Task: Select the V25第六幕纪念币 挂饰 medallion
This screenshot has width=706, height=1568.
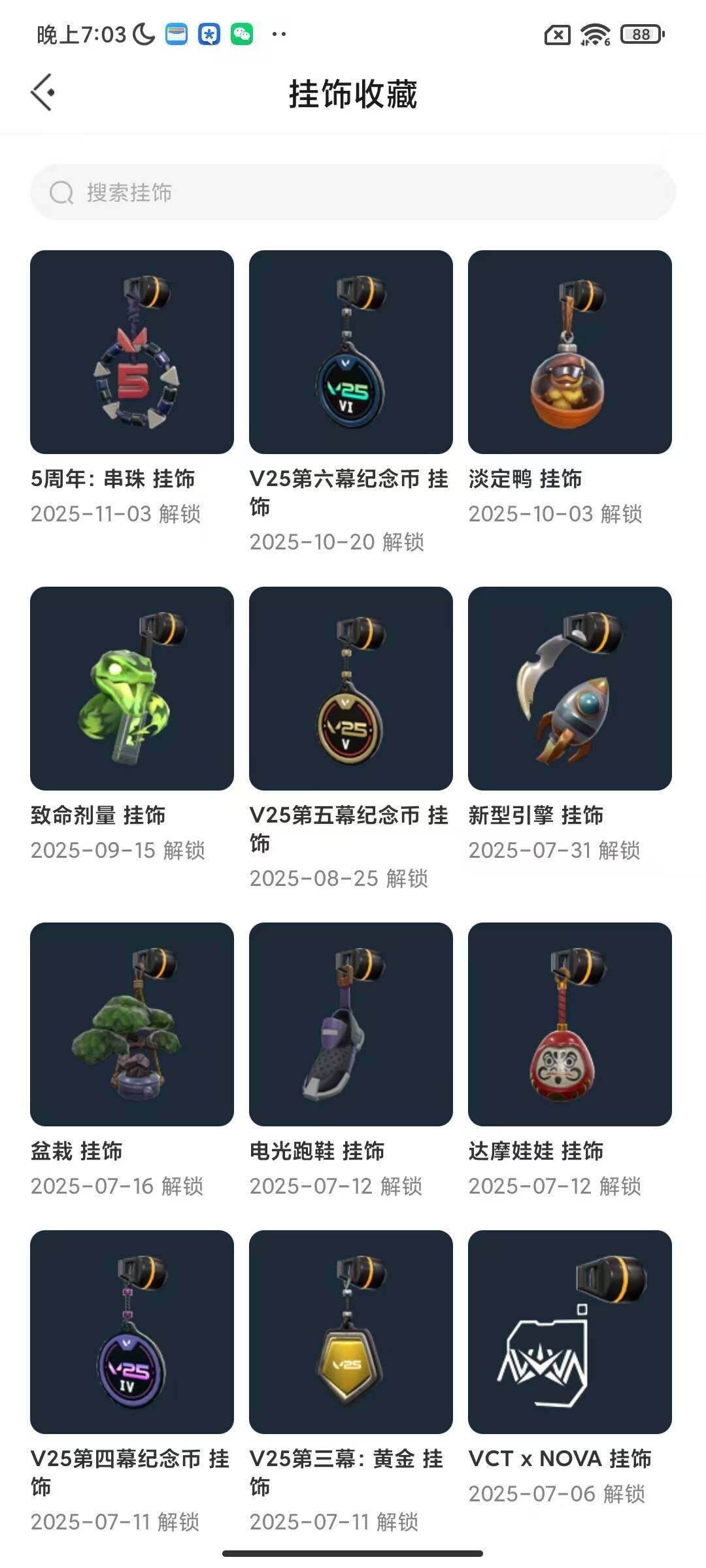Action: [350, 350]
